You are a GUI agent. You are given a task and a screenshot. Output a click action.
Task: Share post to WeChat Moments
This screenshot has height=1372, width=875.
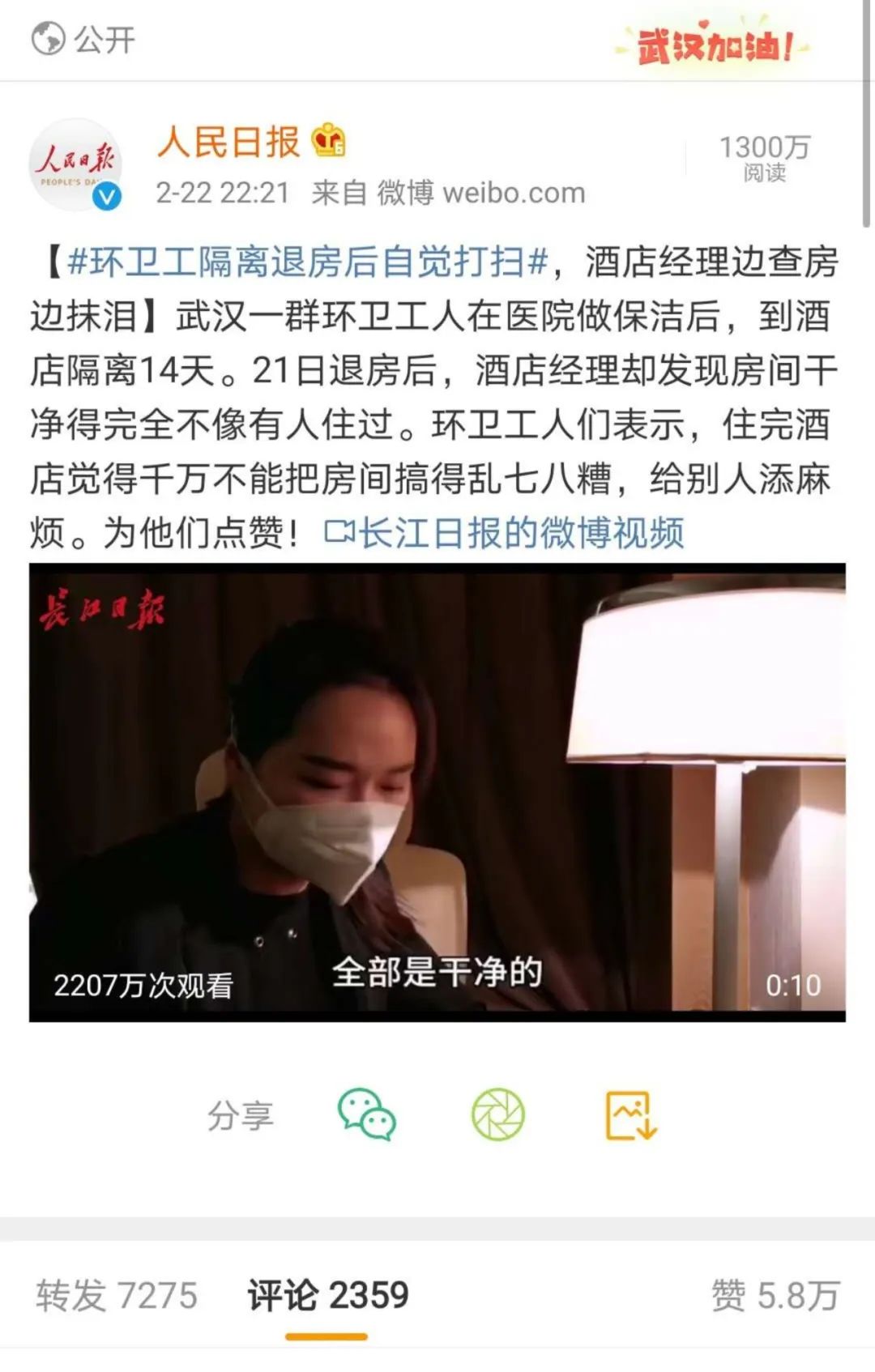point(497,1115)
